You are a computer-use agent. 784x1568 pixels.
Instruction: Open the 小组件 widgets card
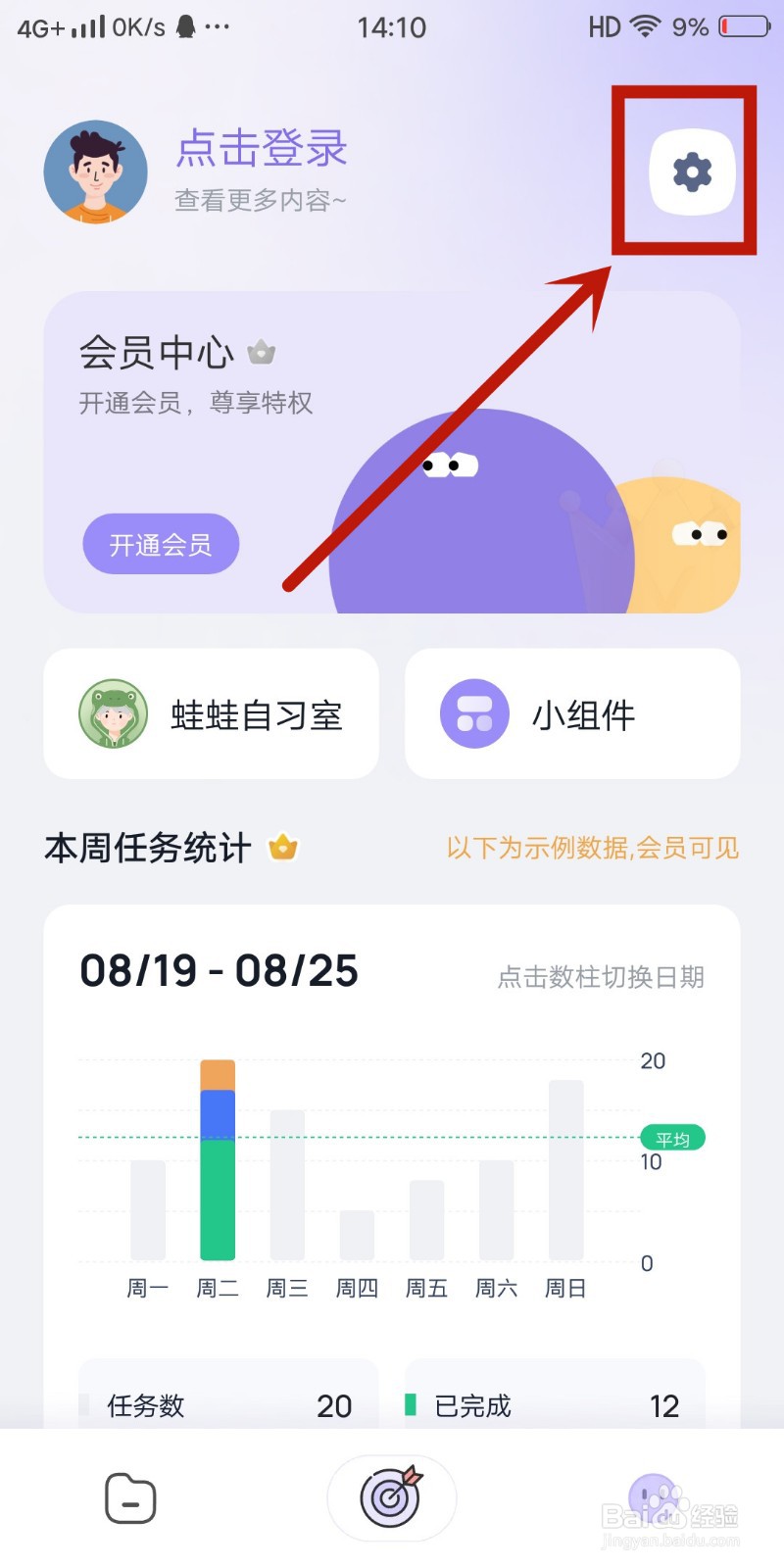tap(572, 714)
